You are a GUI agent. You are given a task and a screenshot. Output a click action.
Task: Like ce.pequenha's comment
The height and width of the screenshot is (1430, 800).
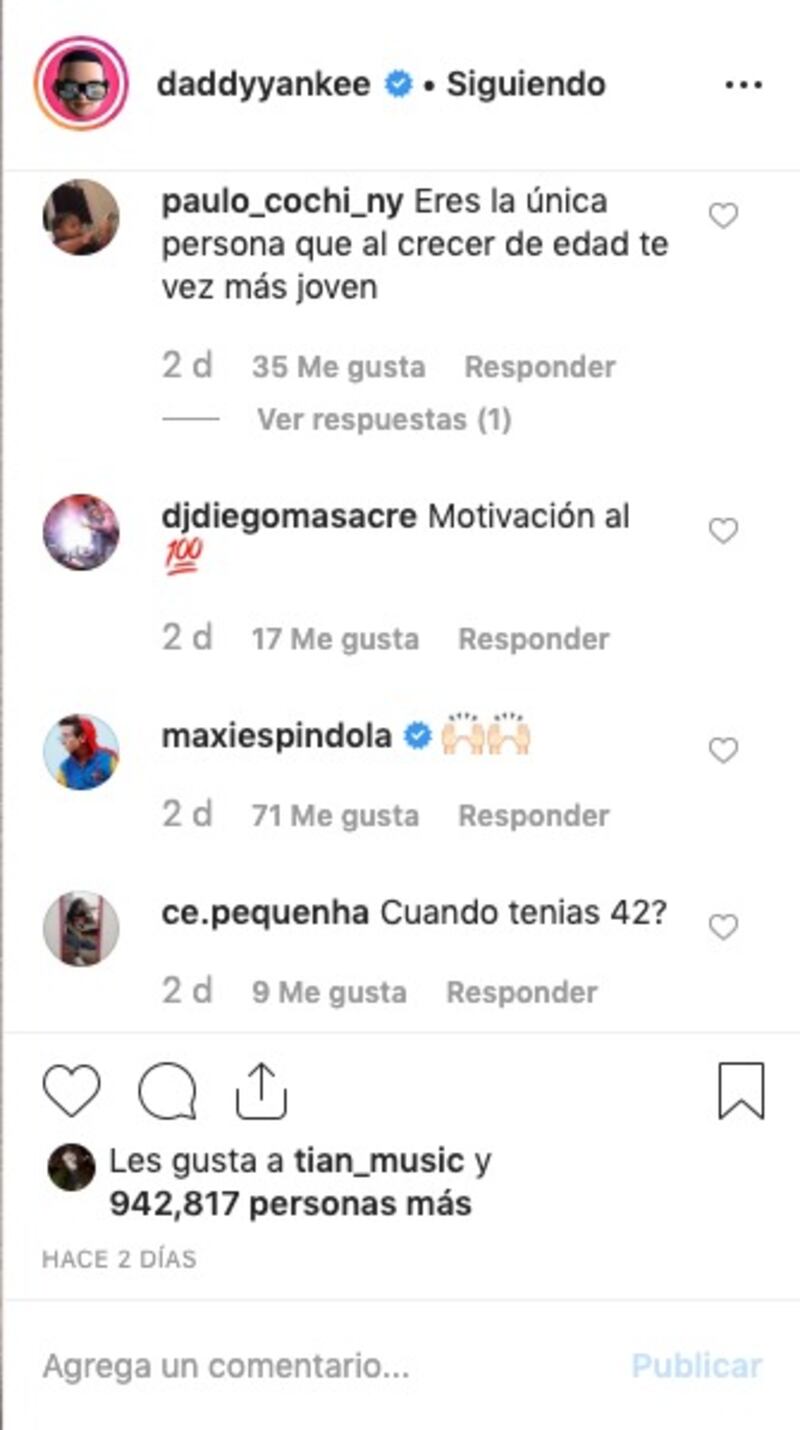[x=723, y=928]
